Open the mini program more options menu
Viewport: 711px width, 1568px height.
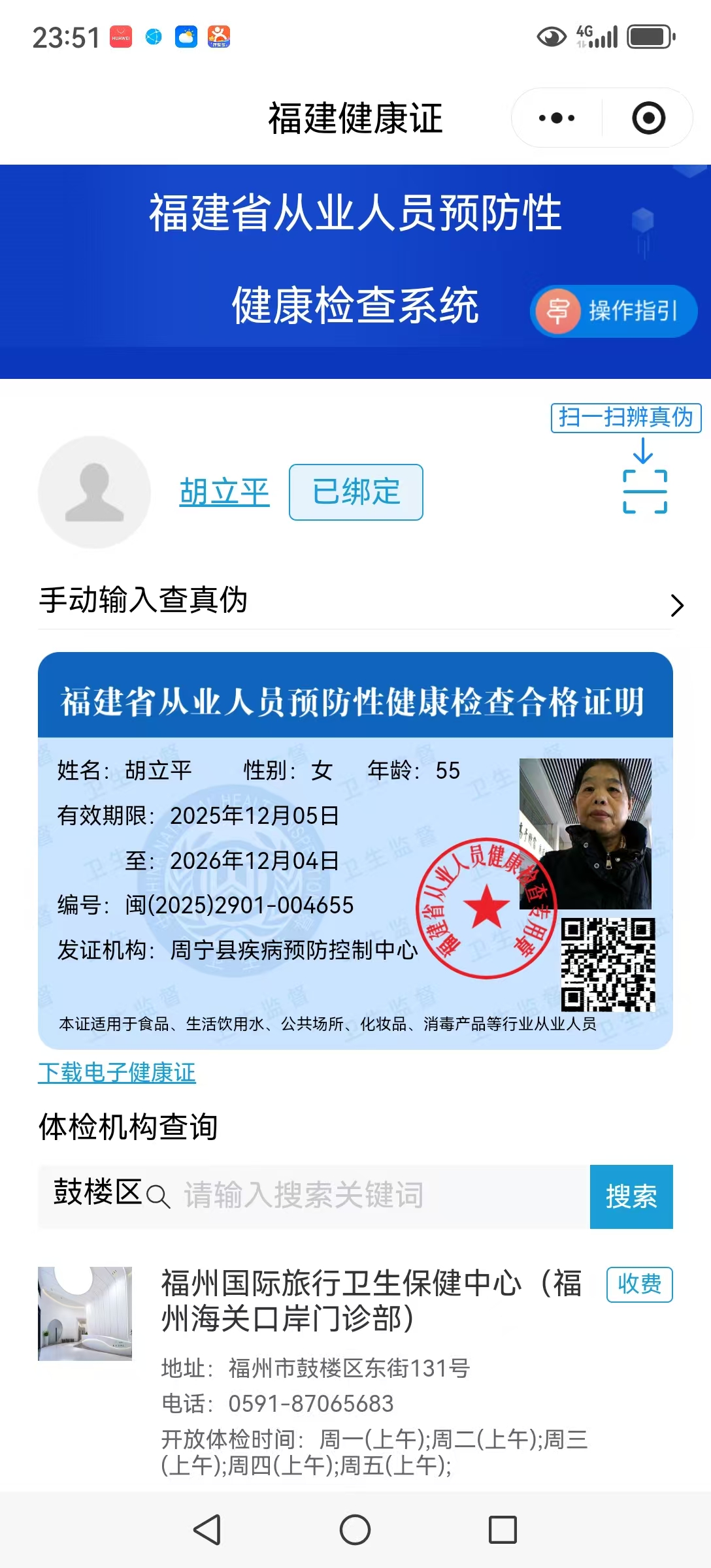point(557,118)
